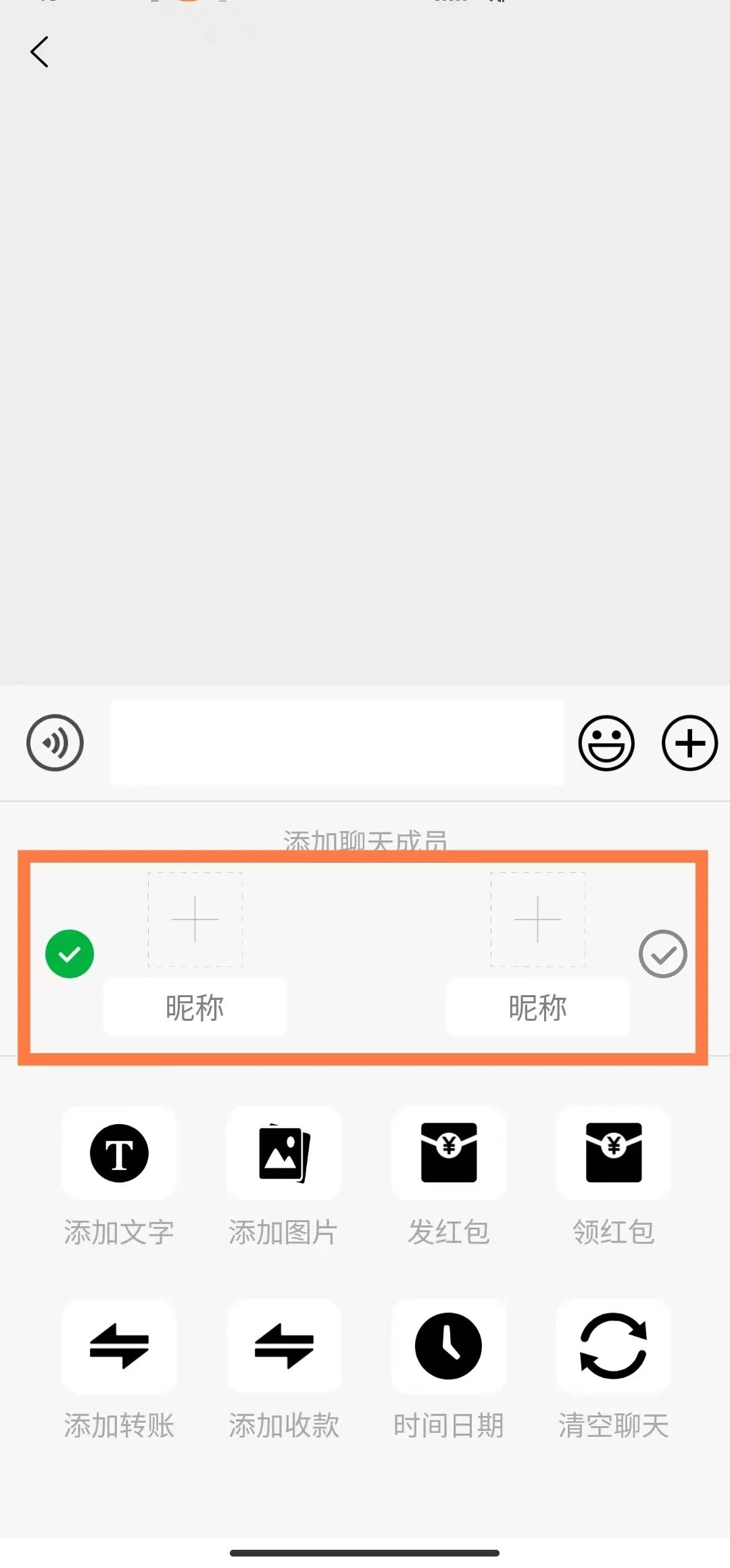This screenshot has height=1568, width=730.
Task: Open the 添加转账 add transfer tool
Action: coord(119,1346)
